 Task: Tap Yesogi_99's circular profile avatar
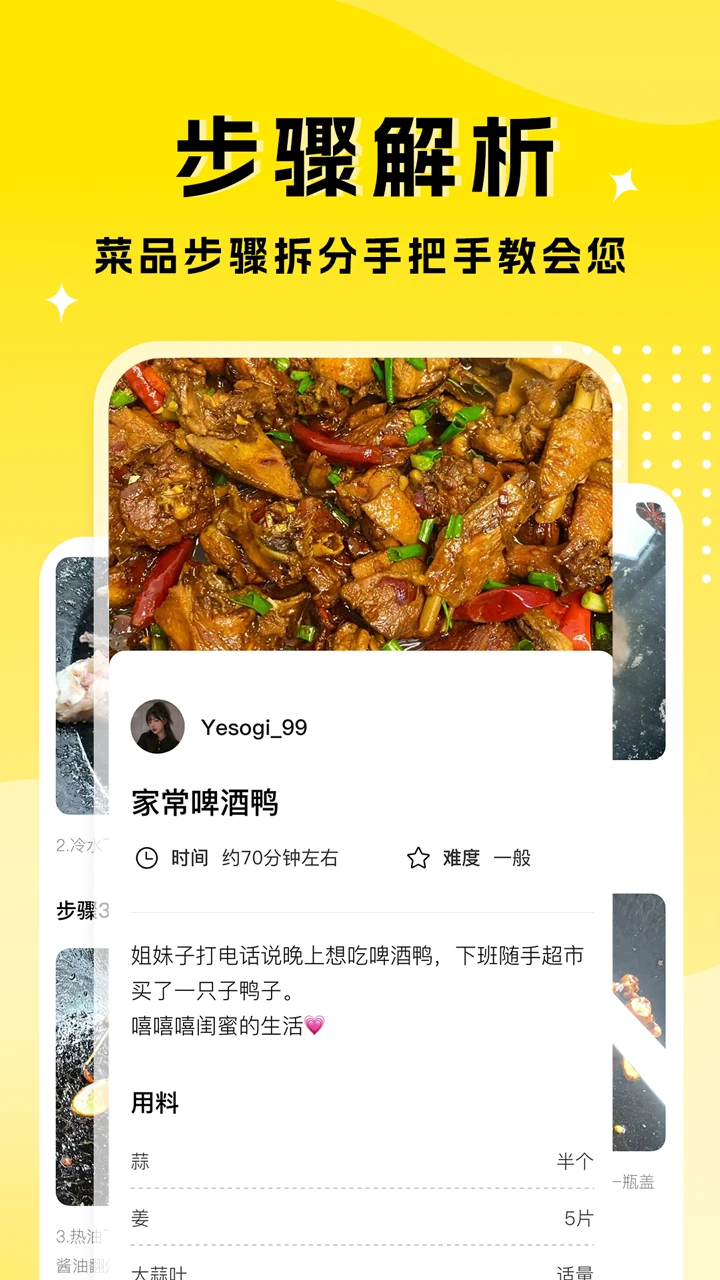[158, 727]
